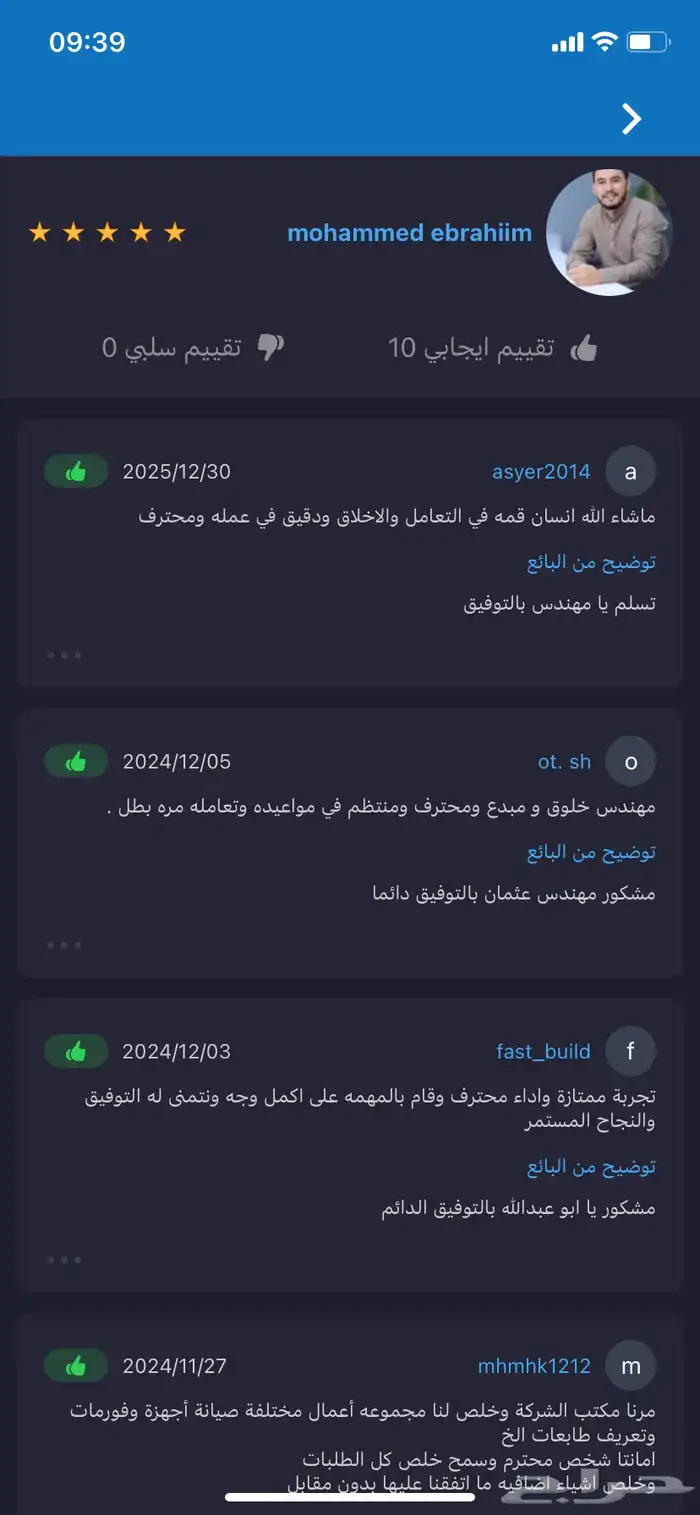Show positive ratings (تقييم ايجابي 10)
Viewport: 700px width, 1515px height.
[x=491, y=347]
